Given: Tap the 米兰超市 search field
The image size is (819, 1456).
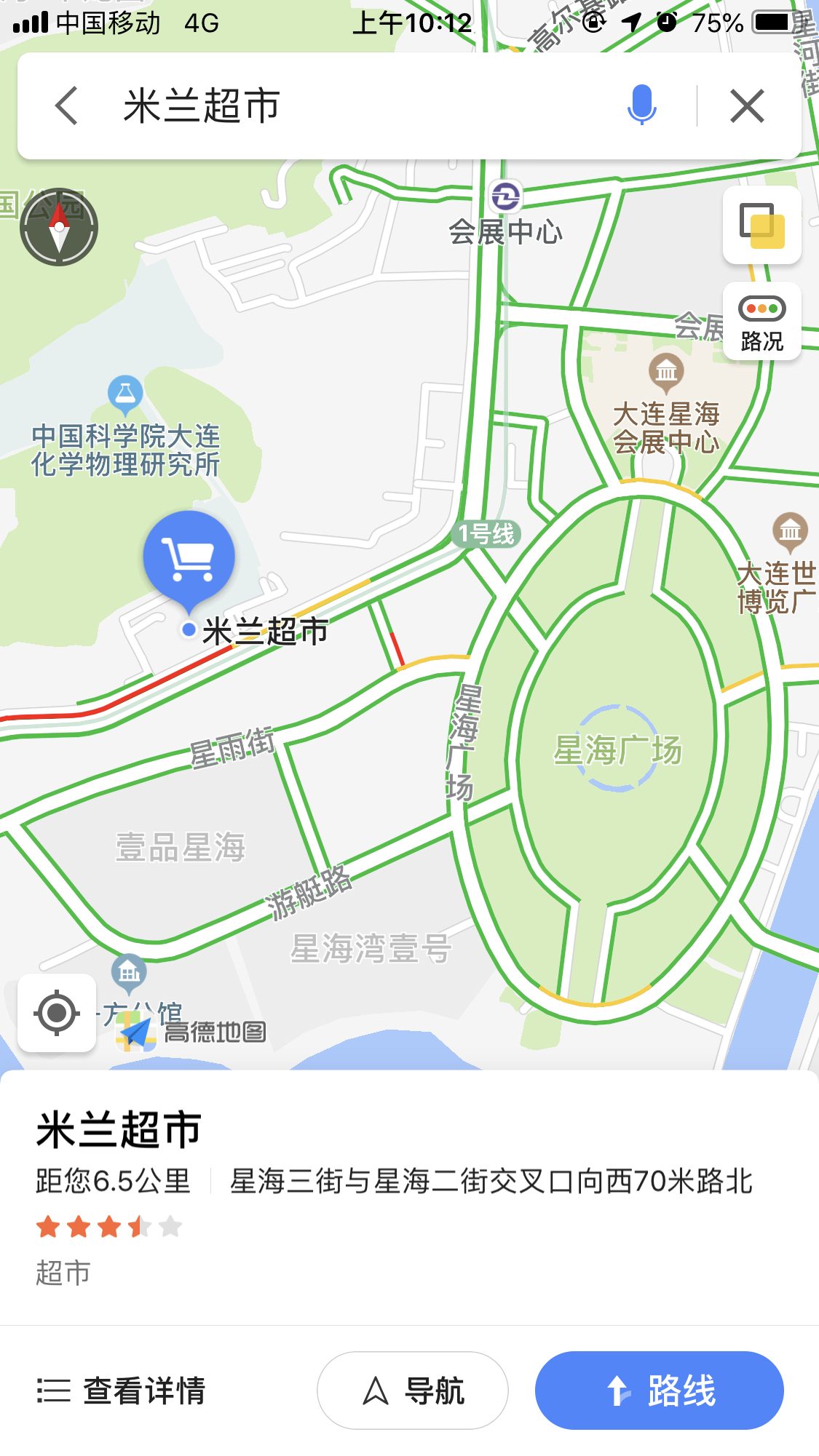Looking at the screenshot, I should coord(349,106).
